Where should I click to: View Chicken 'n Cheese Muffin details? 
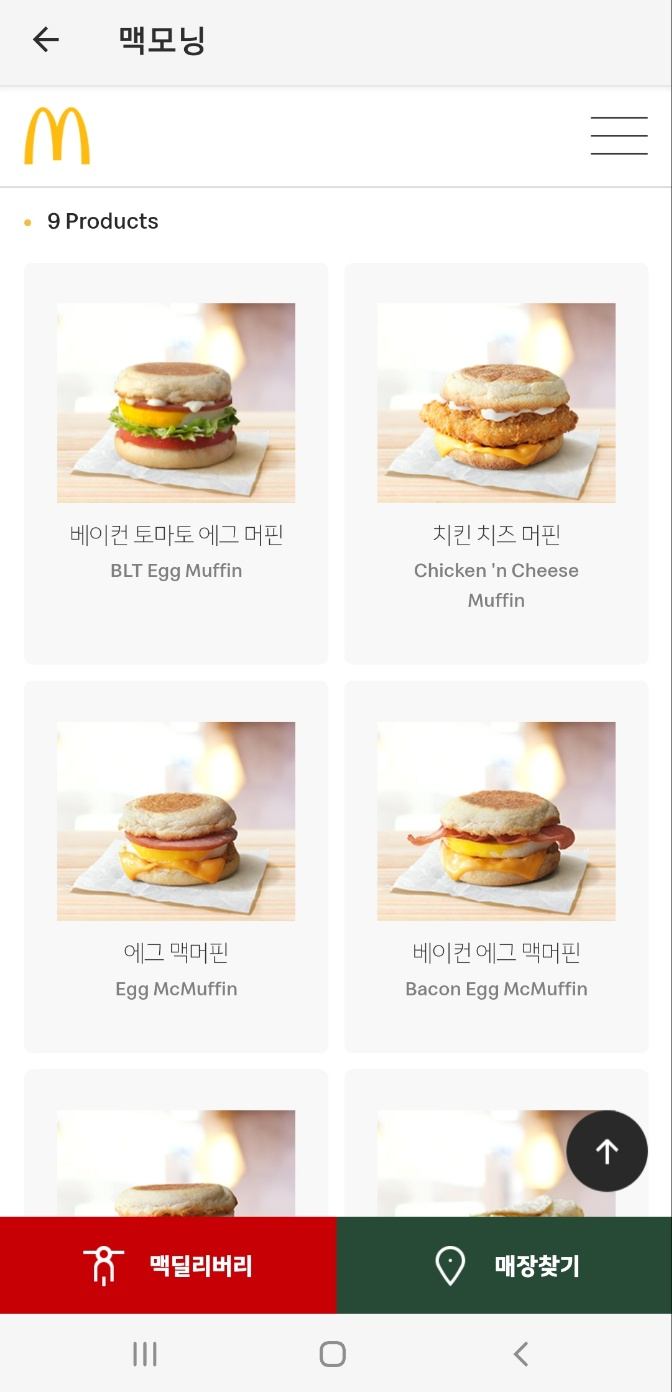496,463
